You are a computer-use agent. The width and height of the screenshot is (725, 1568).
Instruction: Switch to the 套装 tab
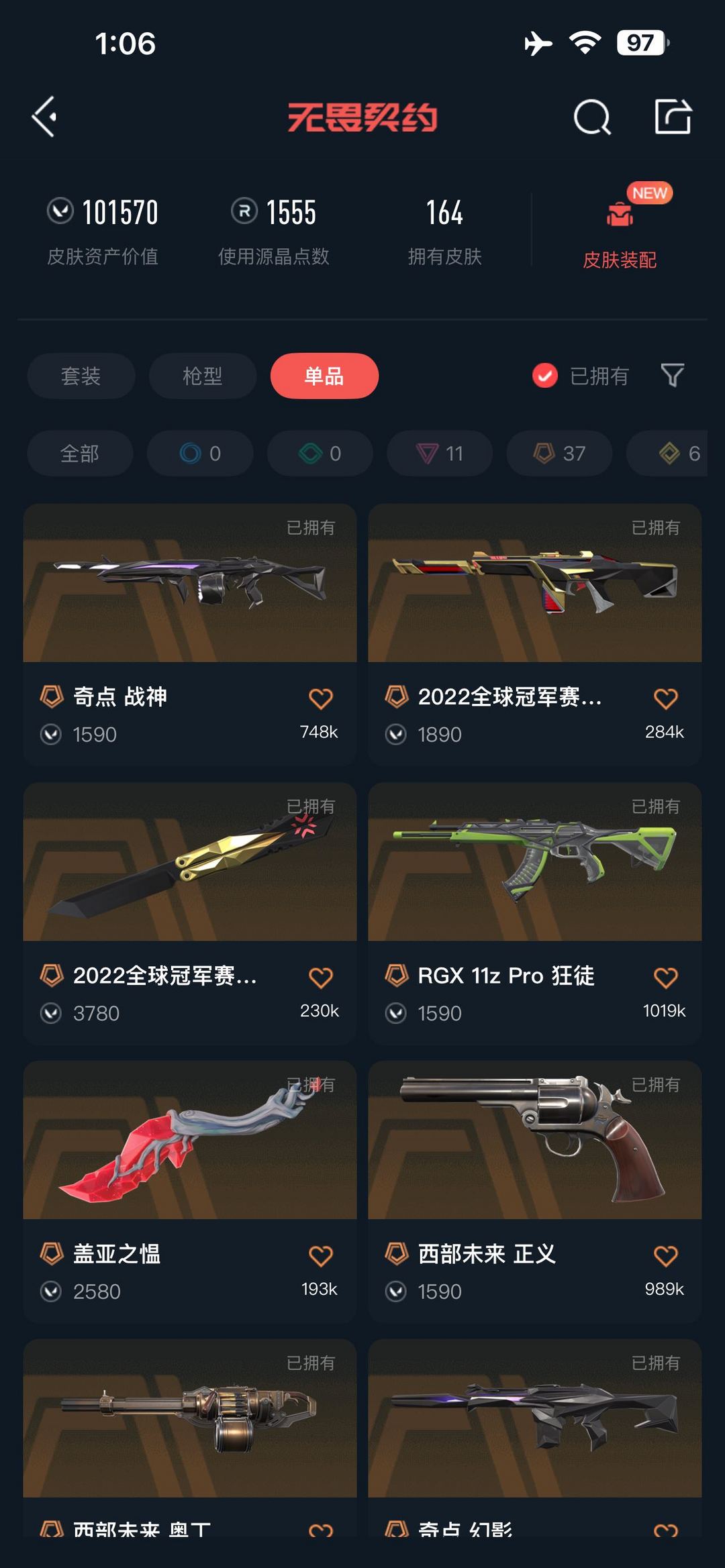(81, 376)
